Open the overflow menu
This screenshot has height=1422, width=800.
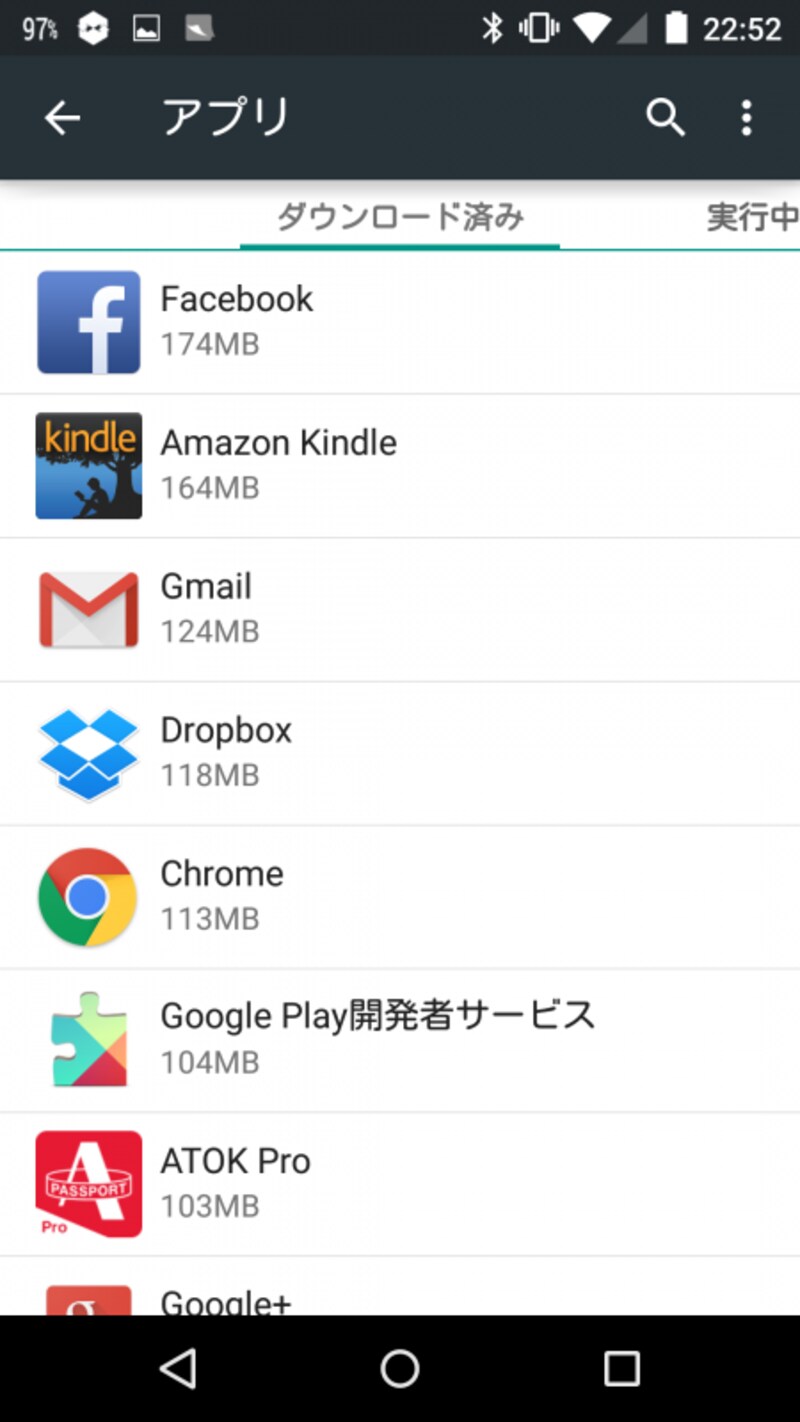coord(746,118)
